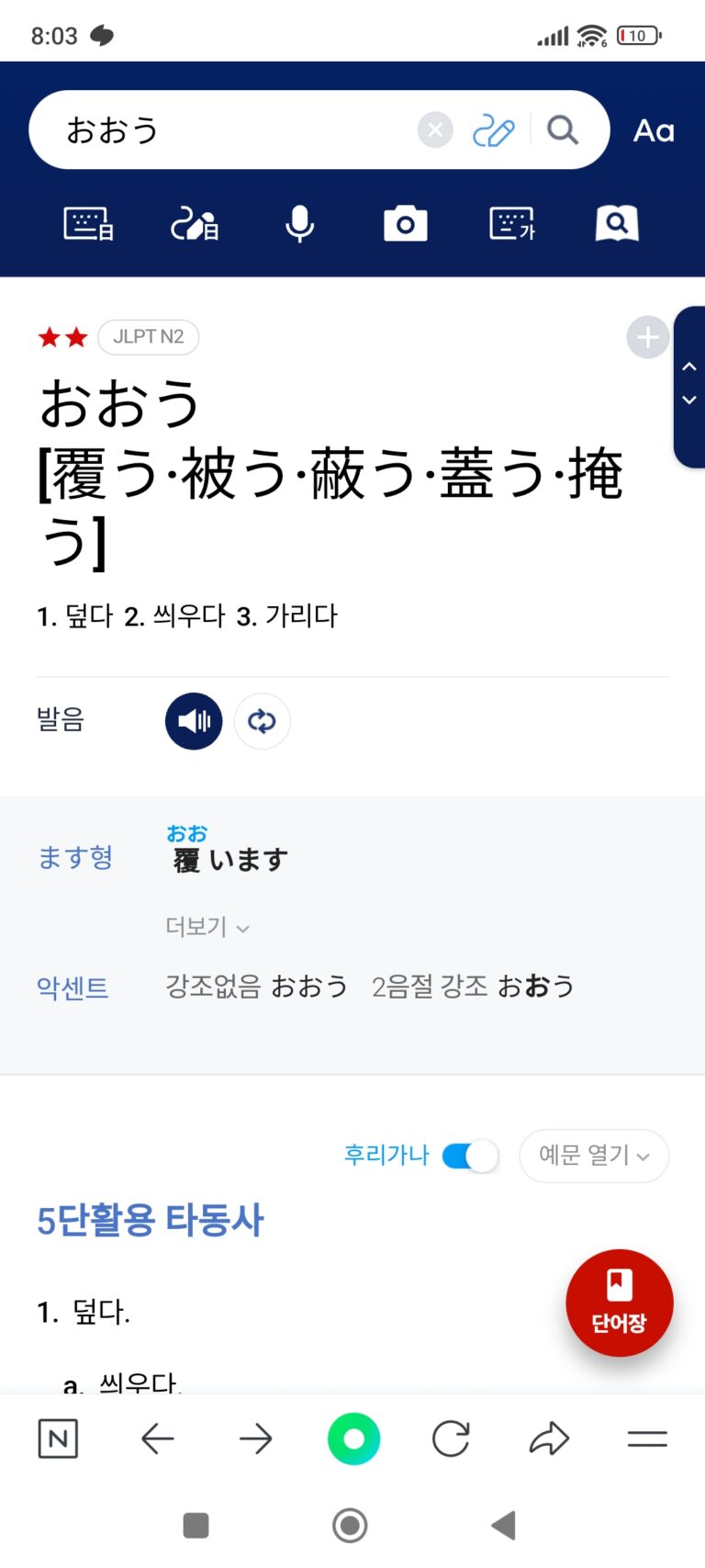Screen dimensions: 705x1568
Task: Open handwriting input in search bar
Action: click(x=493, y=131)
